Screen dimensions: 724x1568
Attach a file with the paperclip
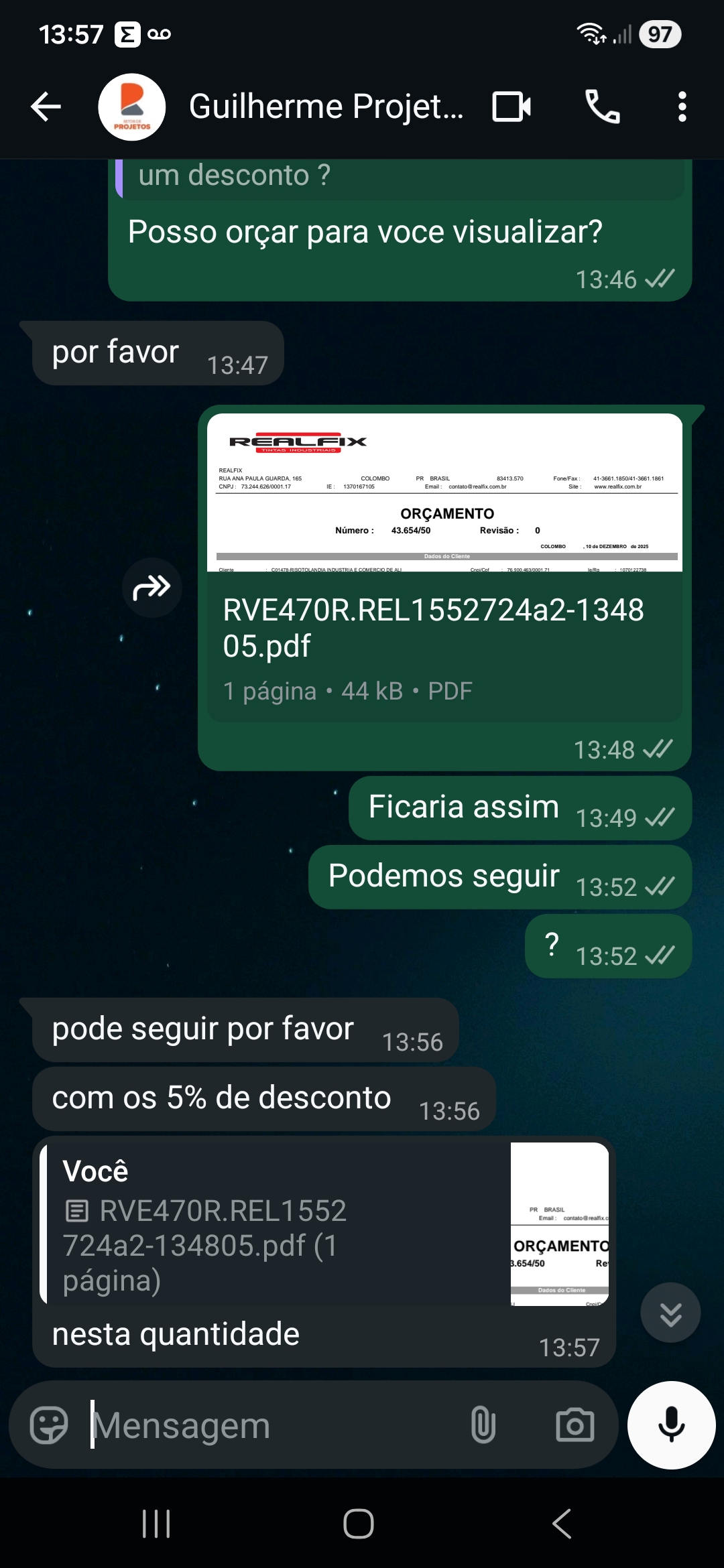483,1425
